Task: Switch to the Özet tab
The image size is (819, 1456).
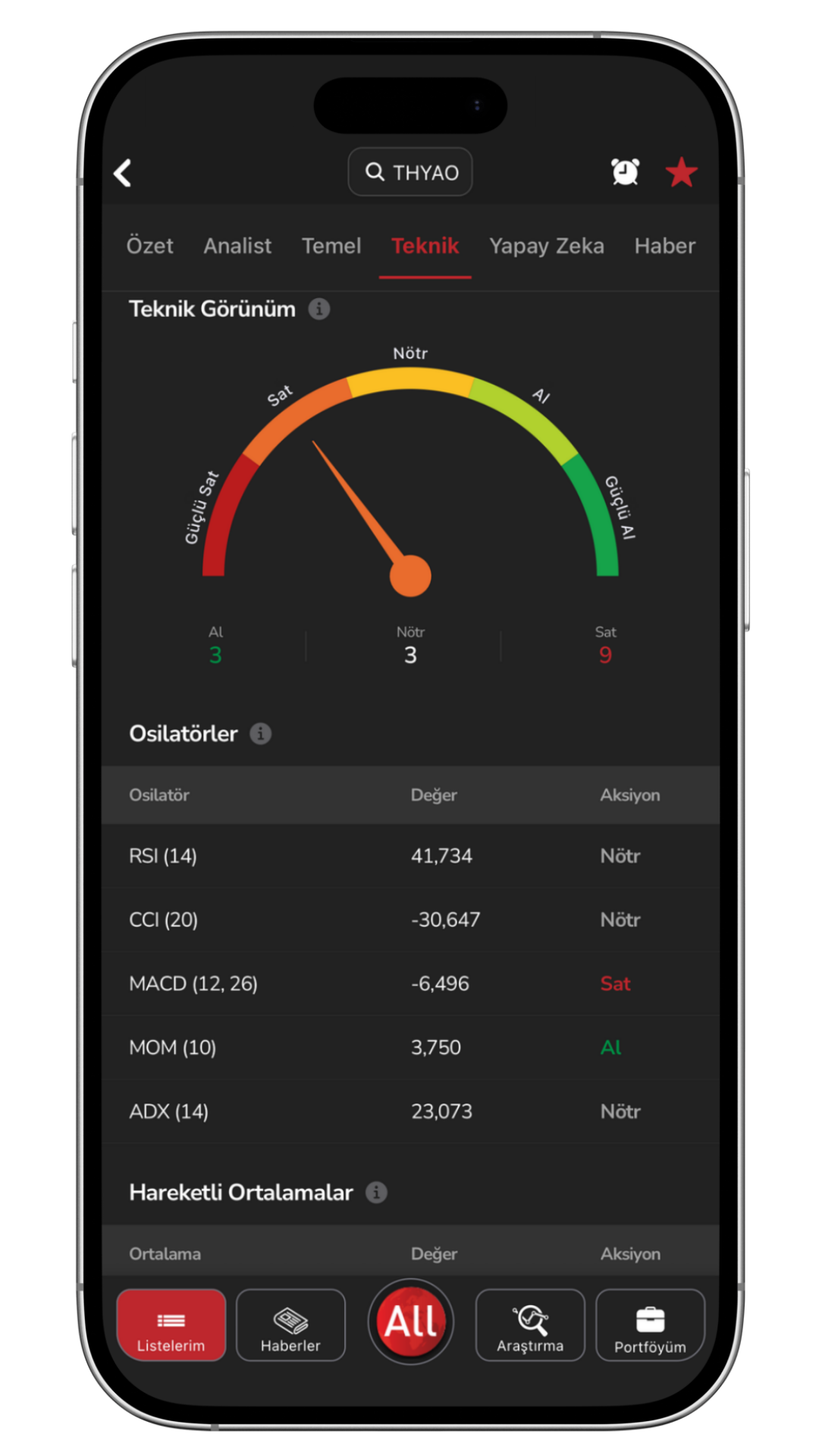Action: (x=149, y=246)
